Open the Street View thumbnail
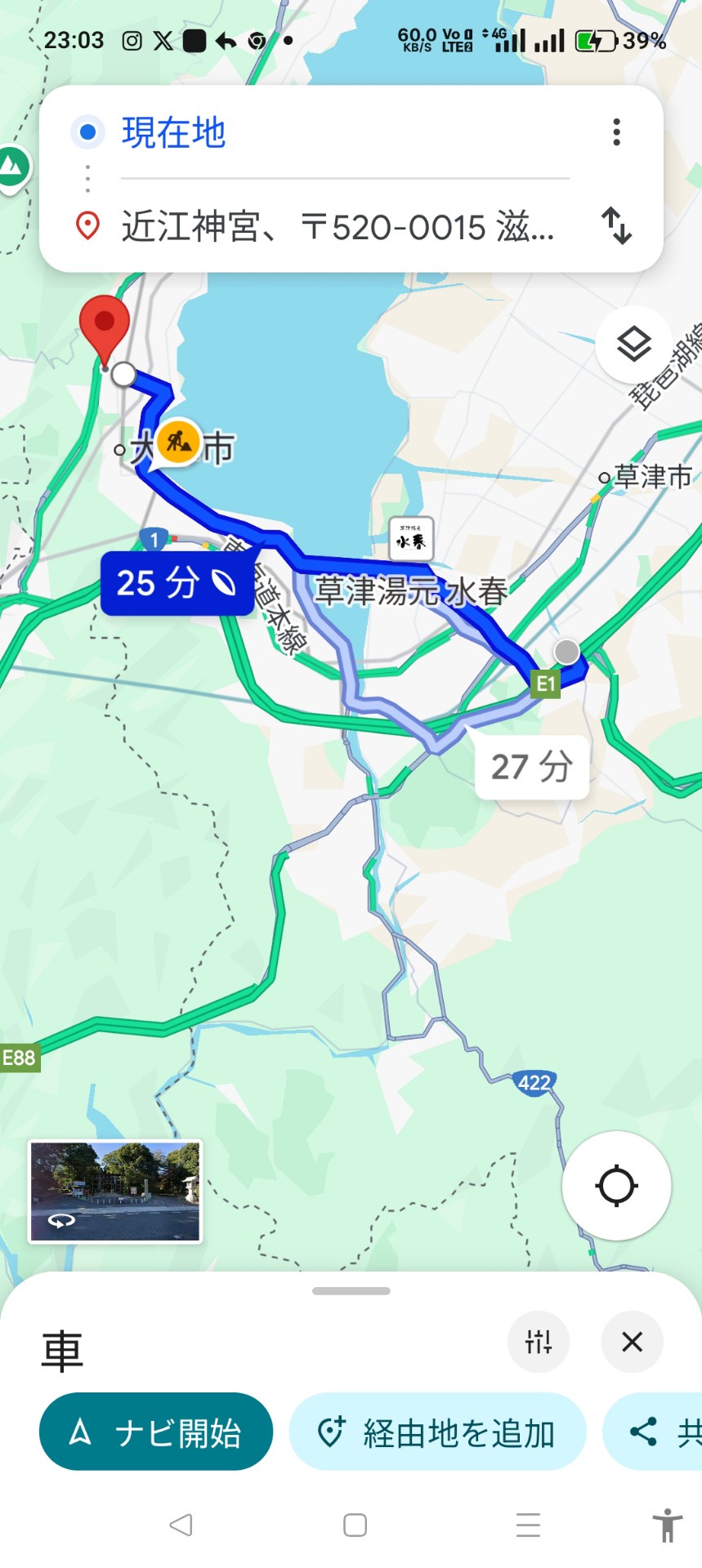Viewport: 702px width, 1568px height. (115, 1192)
